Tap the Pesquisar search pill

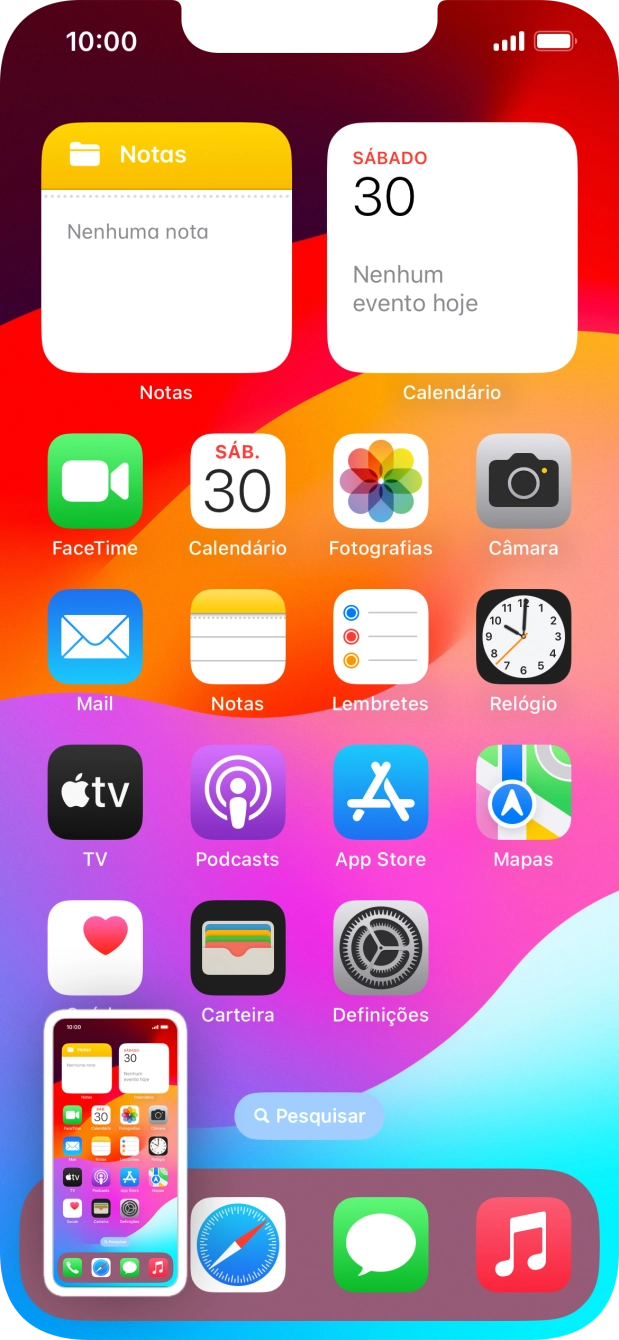click(x=309, y=1116)
